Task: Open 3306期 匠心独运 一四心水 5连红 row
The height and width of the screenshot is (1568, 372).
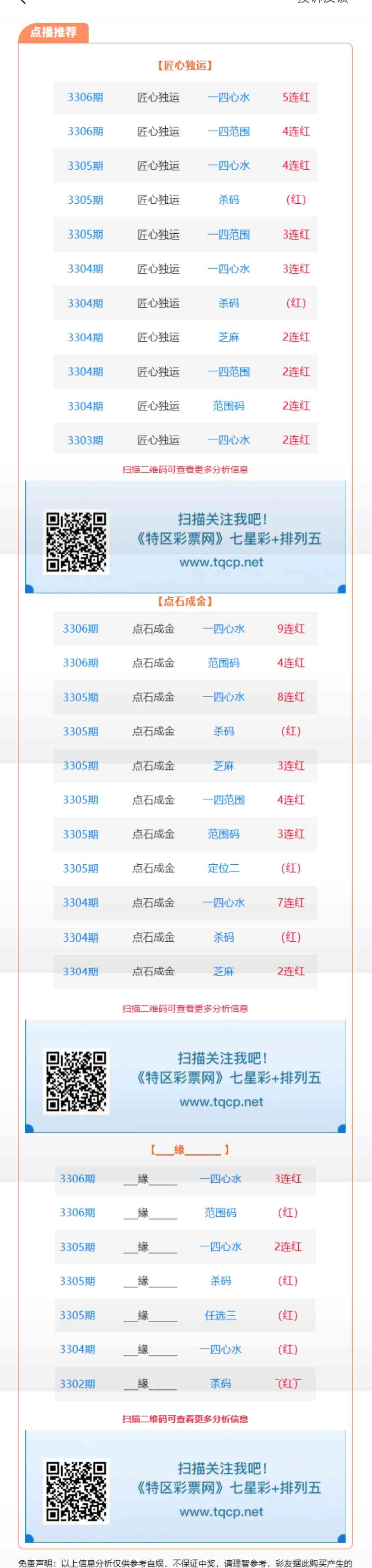Action: click(x=185, y=97)
